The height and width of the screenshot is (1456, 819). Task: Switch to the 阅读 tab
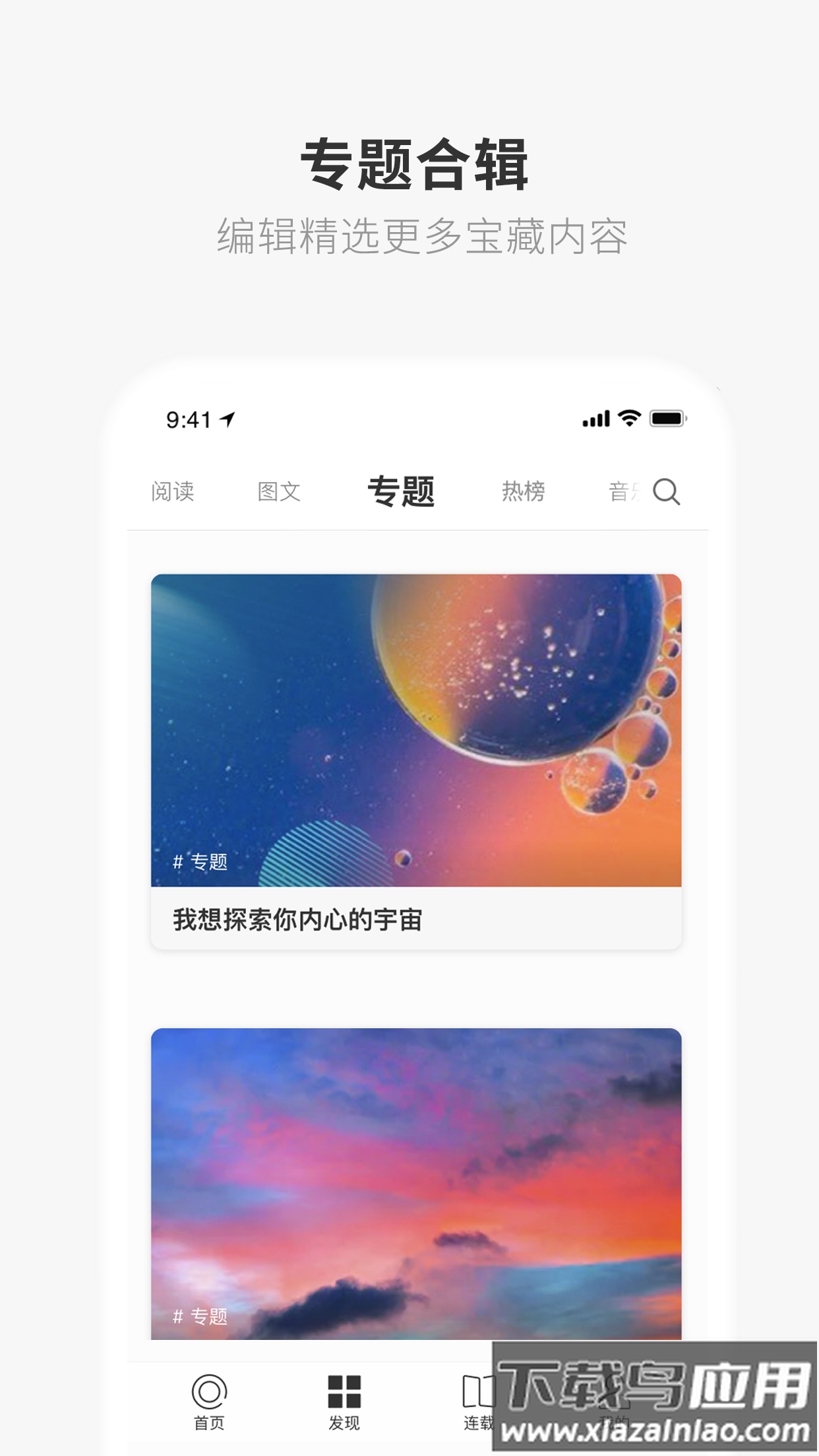(x=173, y=491)
